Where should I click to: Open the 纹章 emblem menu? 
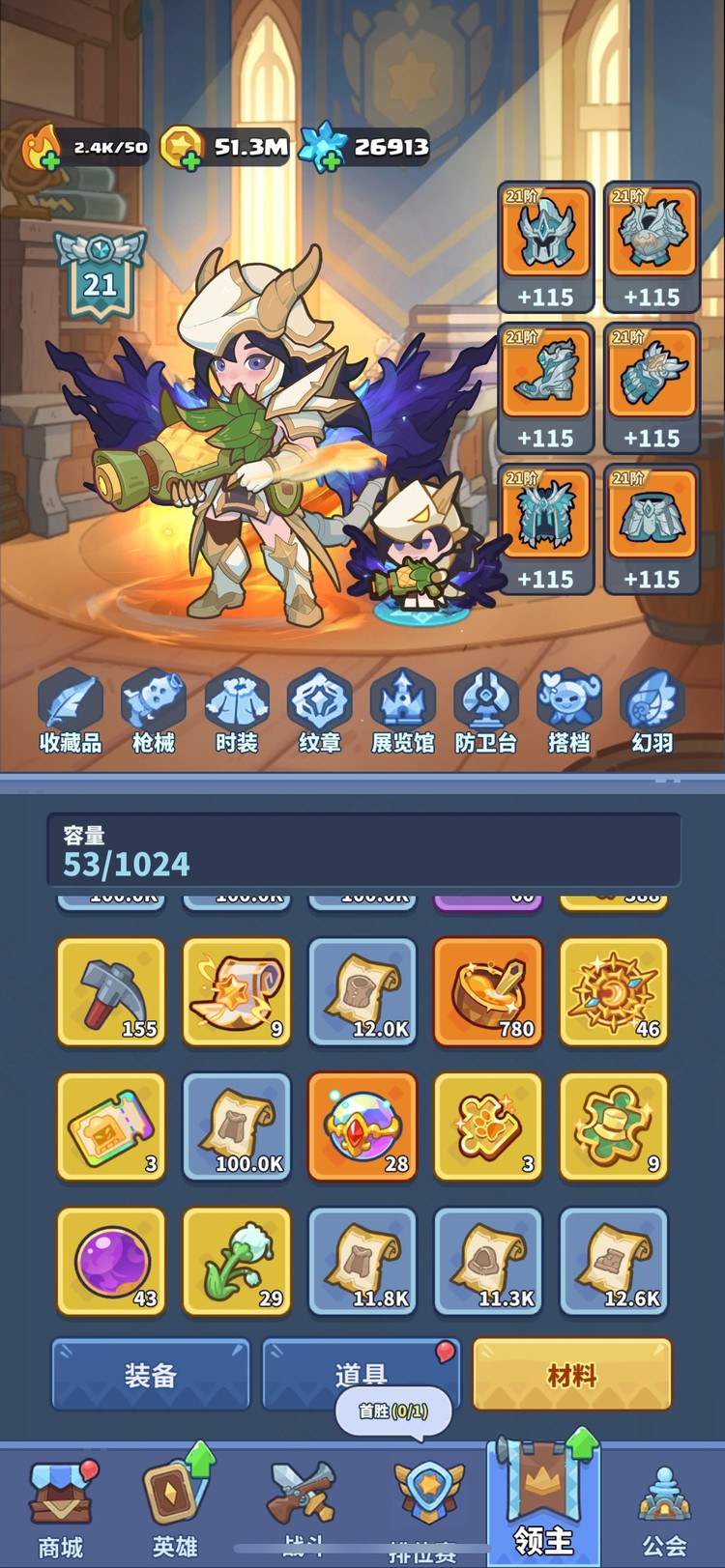tap(320, 710)
